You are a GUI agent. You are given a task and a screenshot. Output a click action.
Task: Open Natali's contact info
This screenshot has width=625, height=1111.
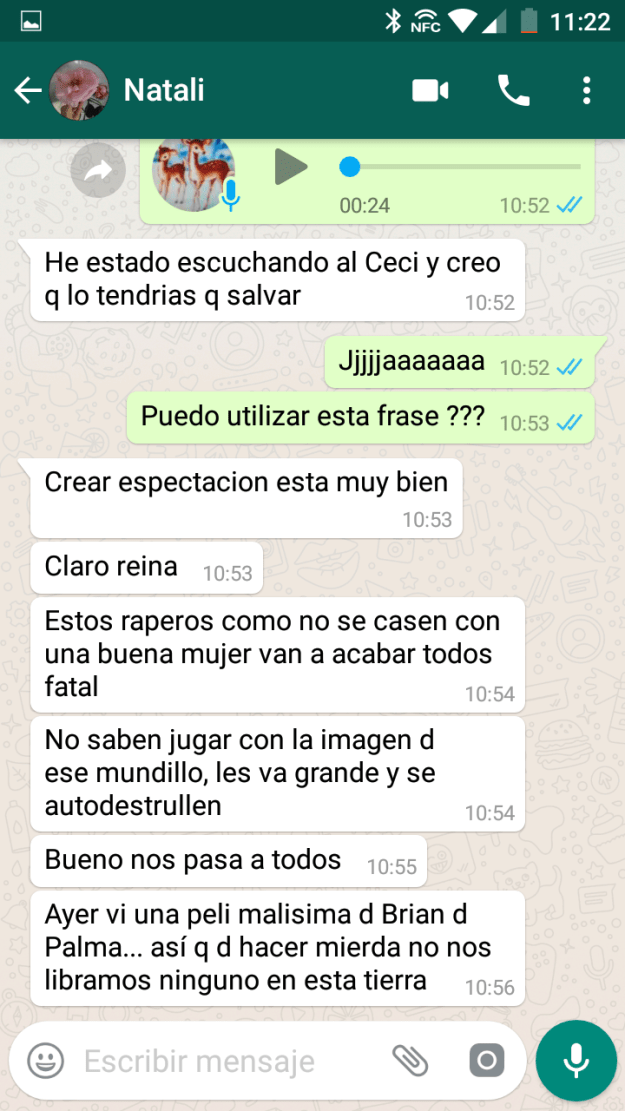164,91
